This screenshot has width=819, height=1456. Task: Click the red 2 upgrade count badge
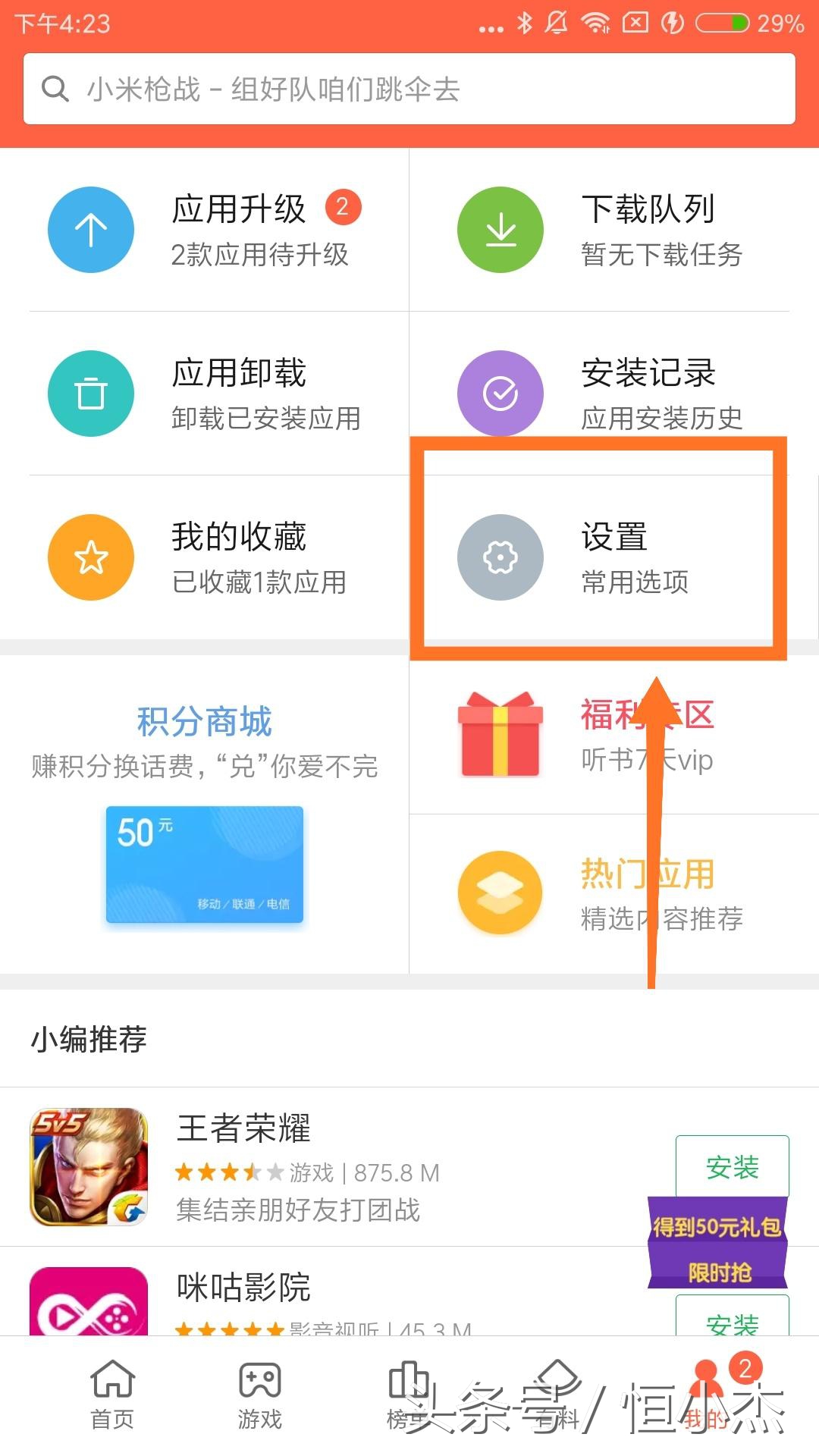click(344, 206)
